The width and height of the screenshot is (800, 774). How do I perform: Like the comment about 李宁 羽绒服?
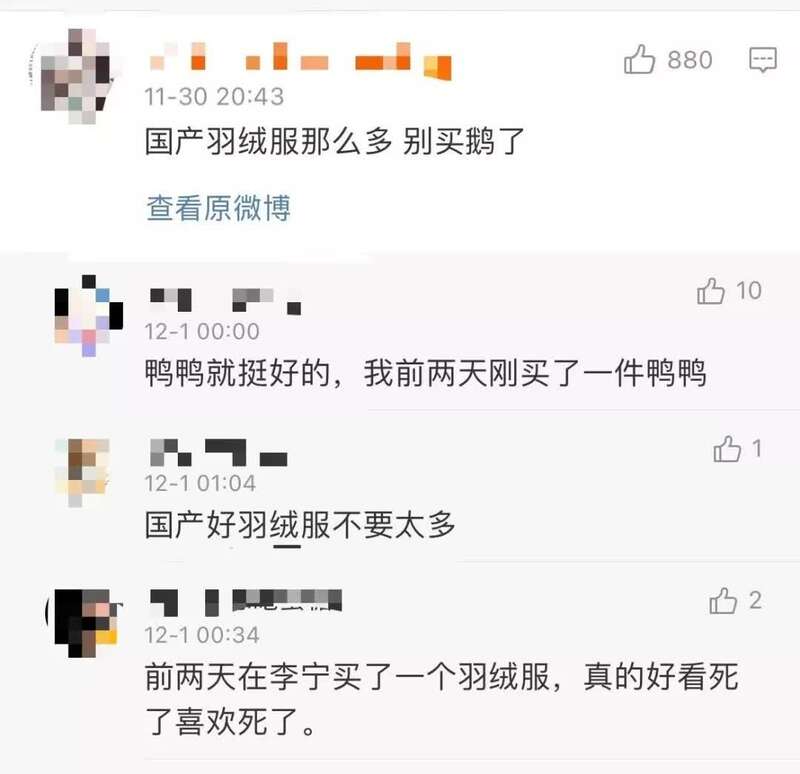722,601
